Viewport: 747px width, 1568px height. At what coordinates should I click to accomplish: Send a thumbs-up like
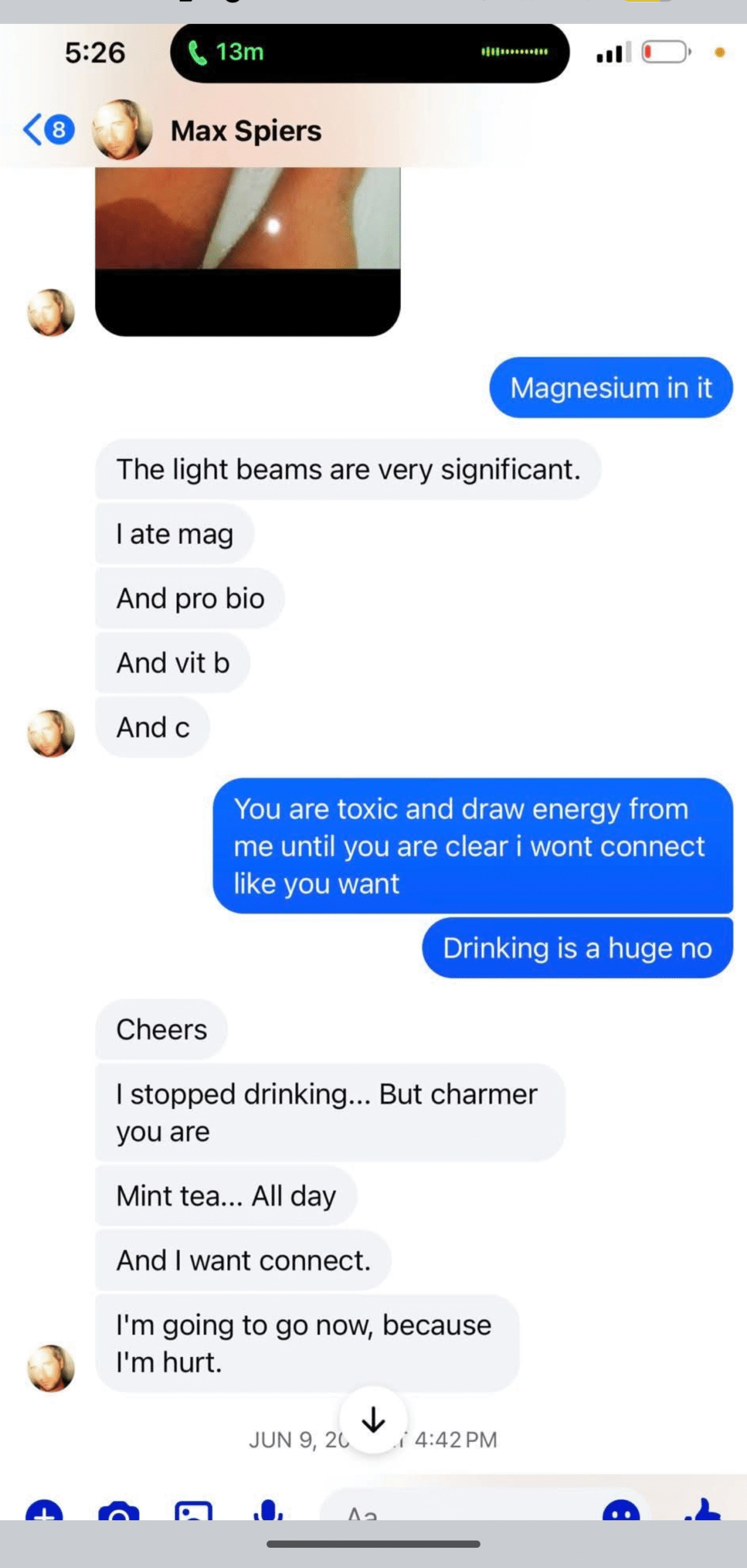click(703, 1510)
